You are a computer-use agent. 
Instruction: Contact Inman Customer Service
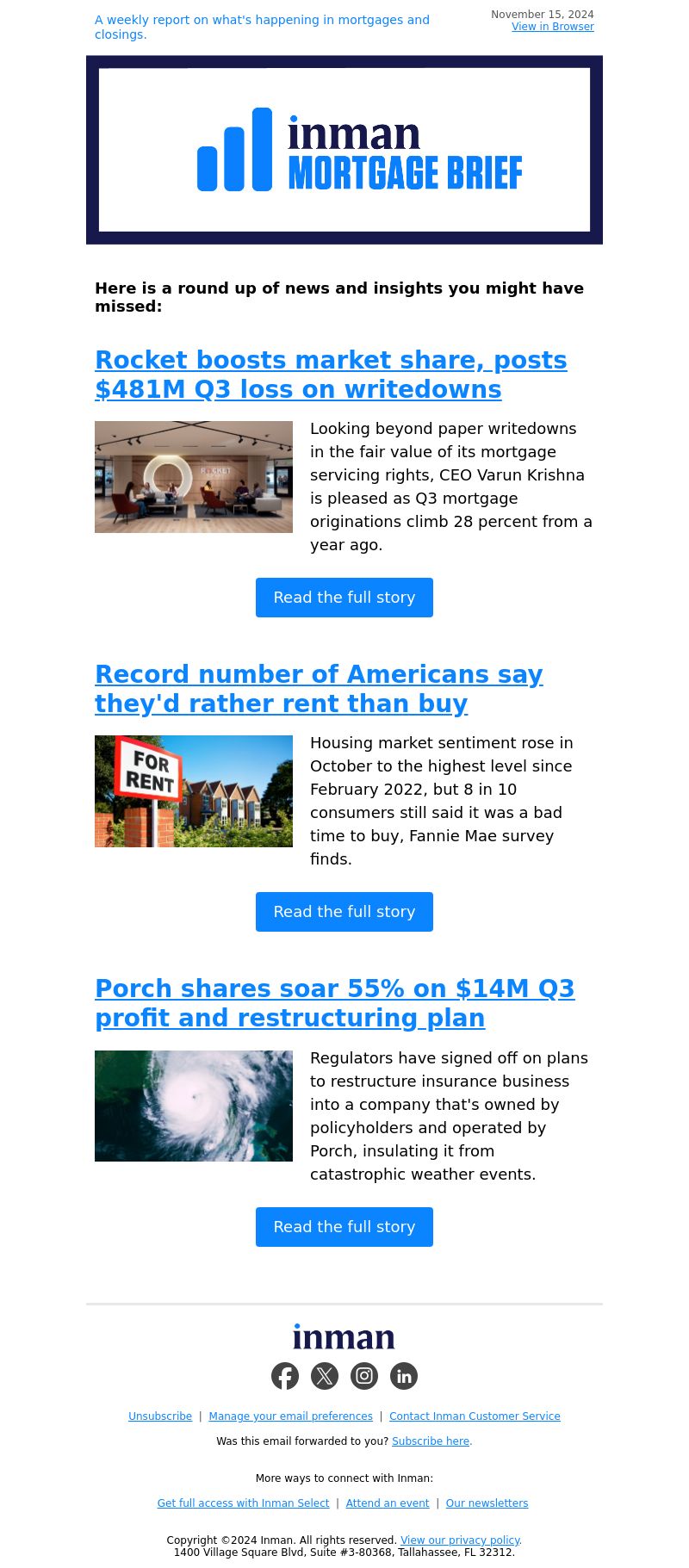[475, 1416]
